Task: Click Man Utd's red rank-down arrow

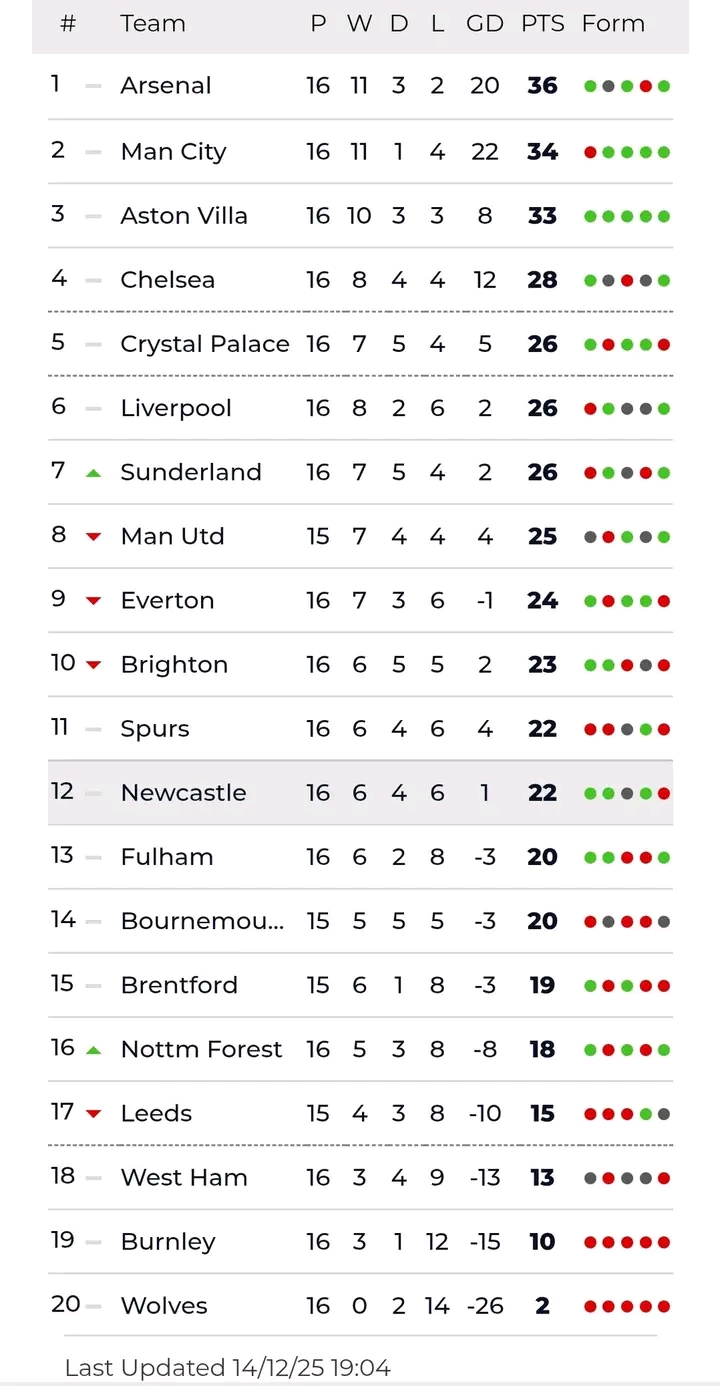Action: pos(93,536)
